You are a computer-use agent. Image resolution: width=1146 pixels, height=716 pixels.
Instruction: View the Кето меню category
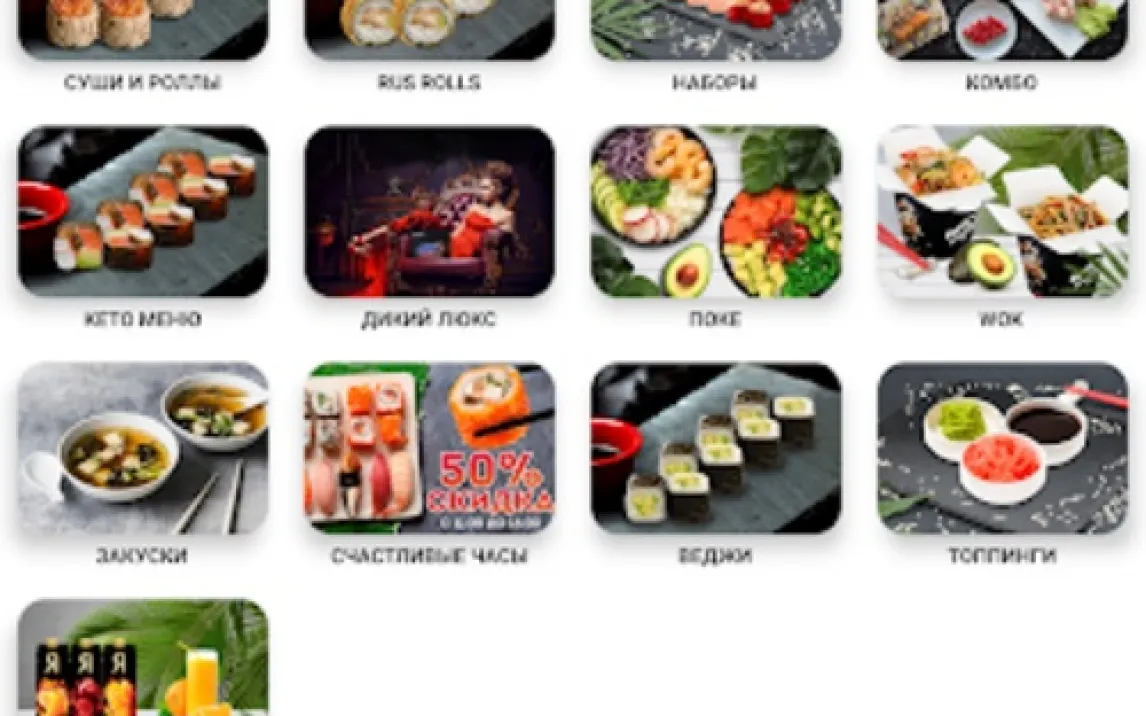(143, 211)
